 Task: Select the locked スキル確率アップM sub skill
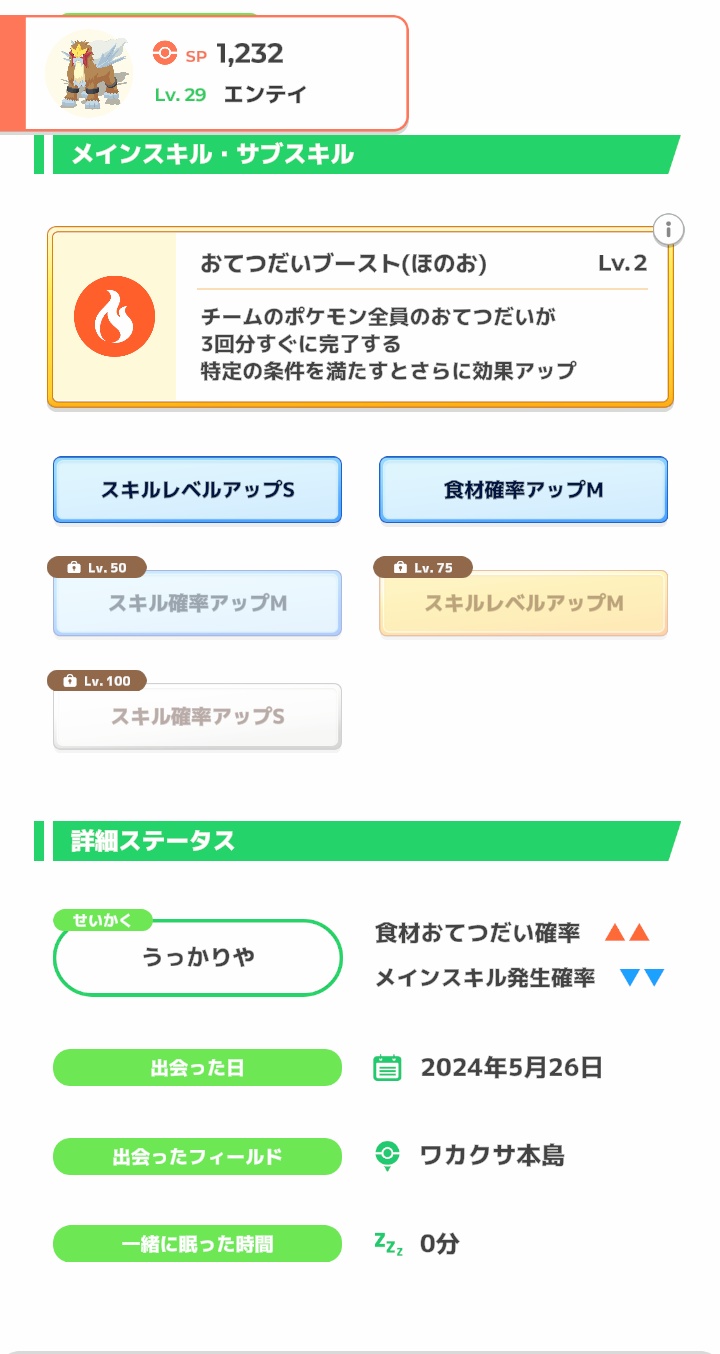(x=197, y=603)
